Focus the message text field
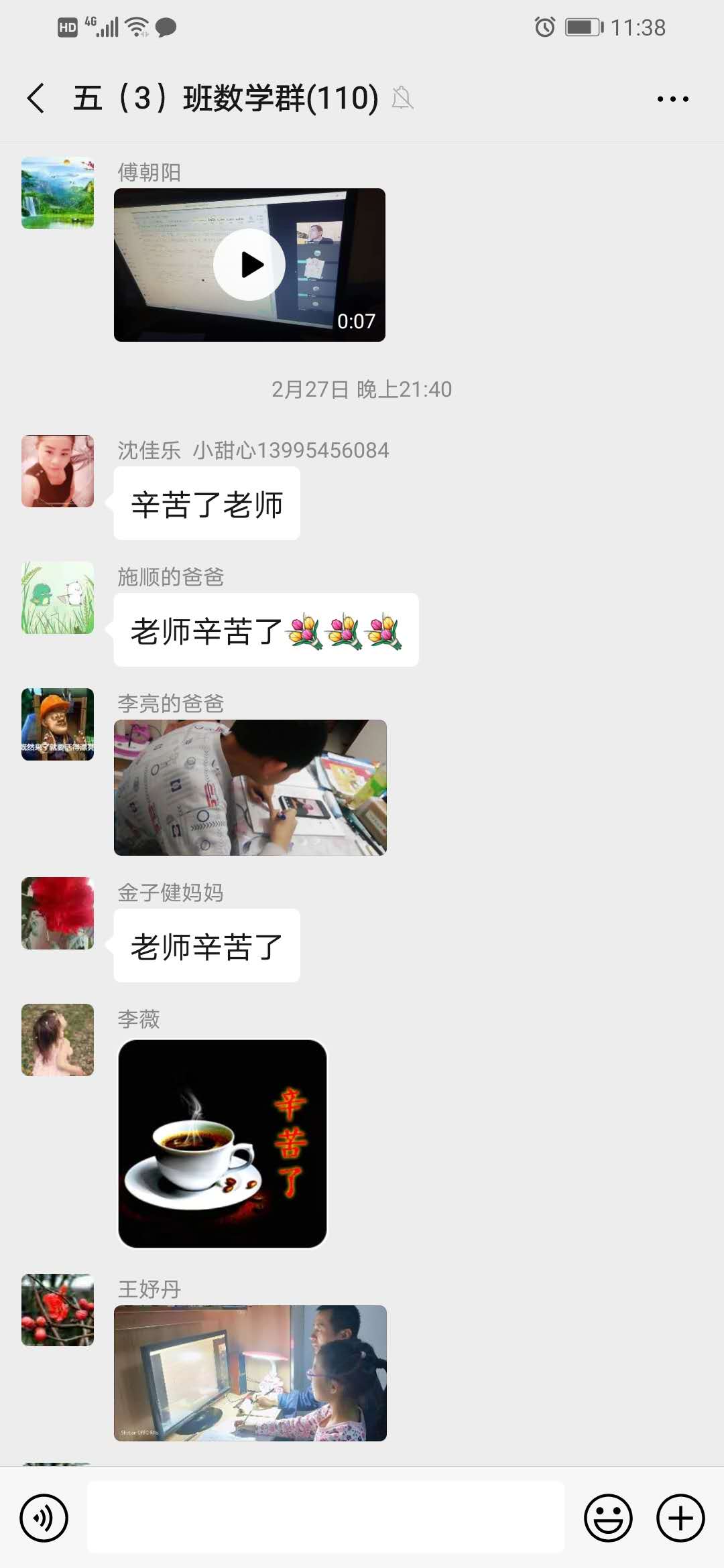Screen dimensions: 724x1568 [326, 1518]
